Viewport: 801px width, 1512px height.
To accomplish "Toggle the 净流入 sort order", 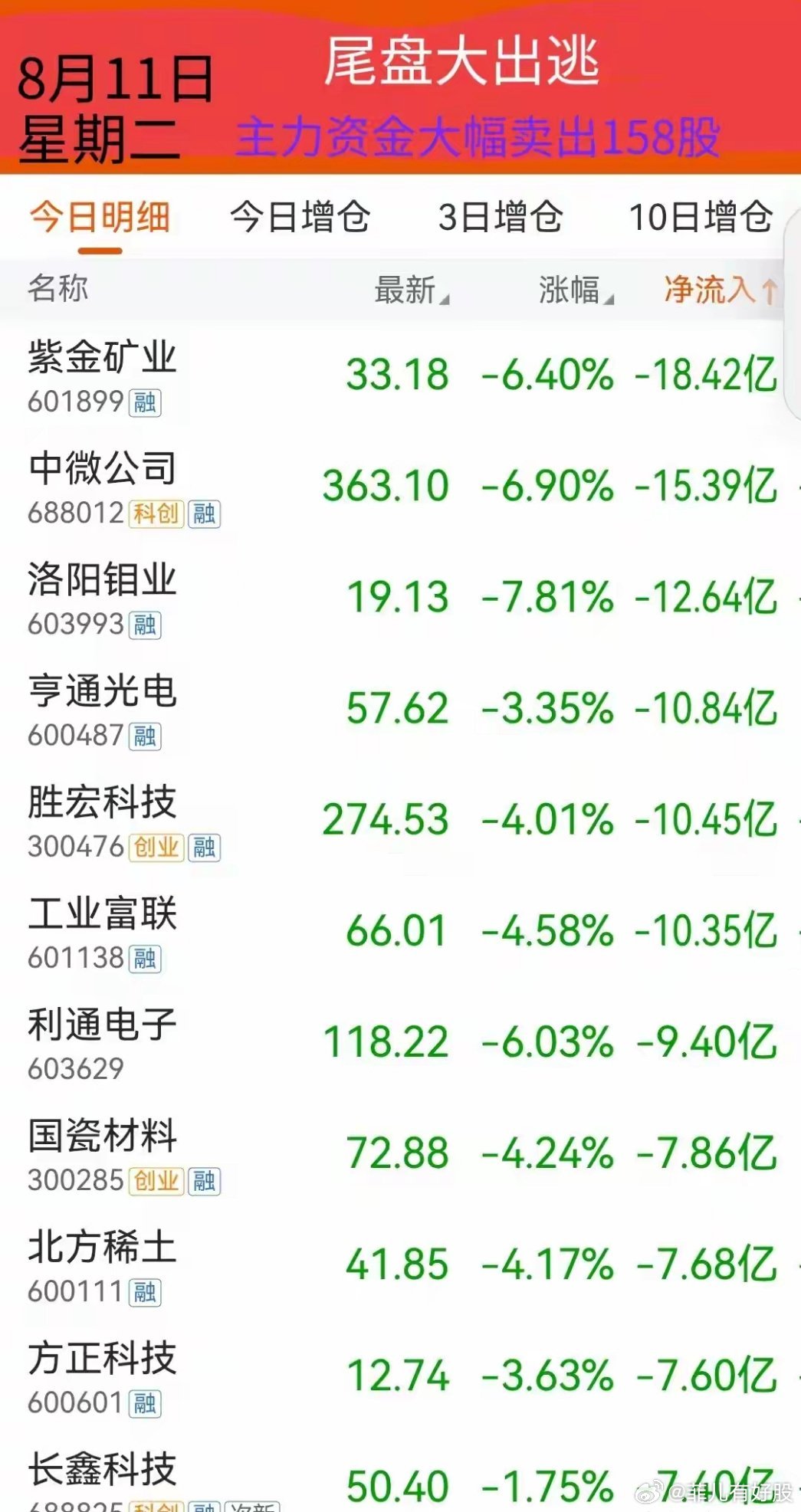I will click(x=721, y=290).
